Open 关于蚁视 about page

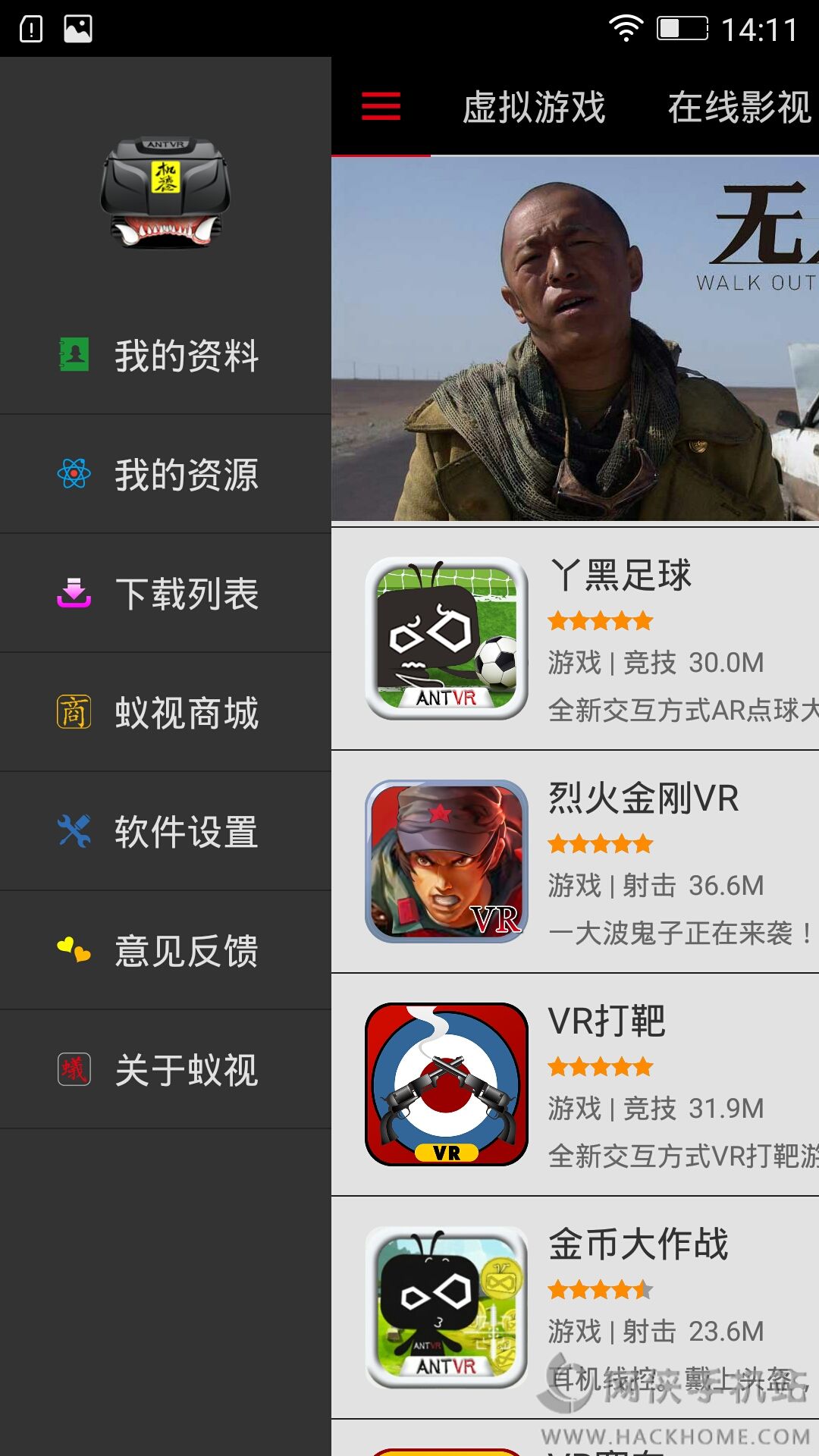tap(165, 1069)
